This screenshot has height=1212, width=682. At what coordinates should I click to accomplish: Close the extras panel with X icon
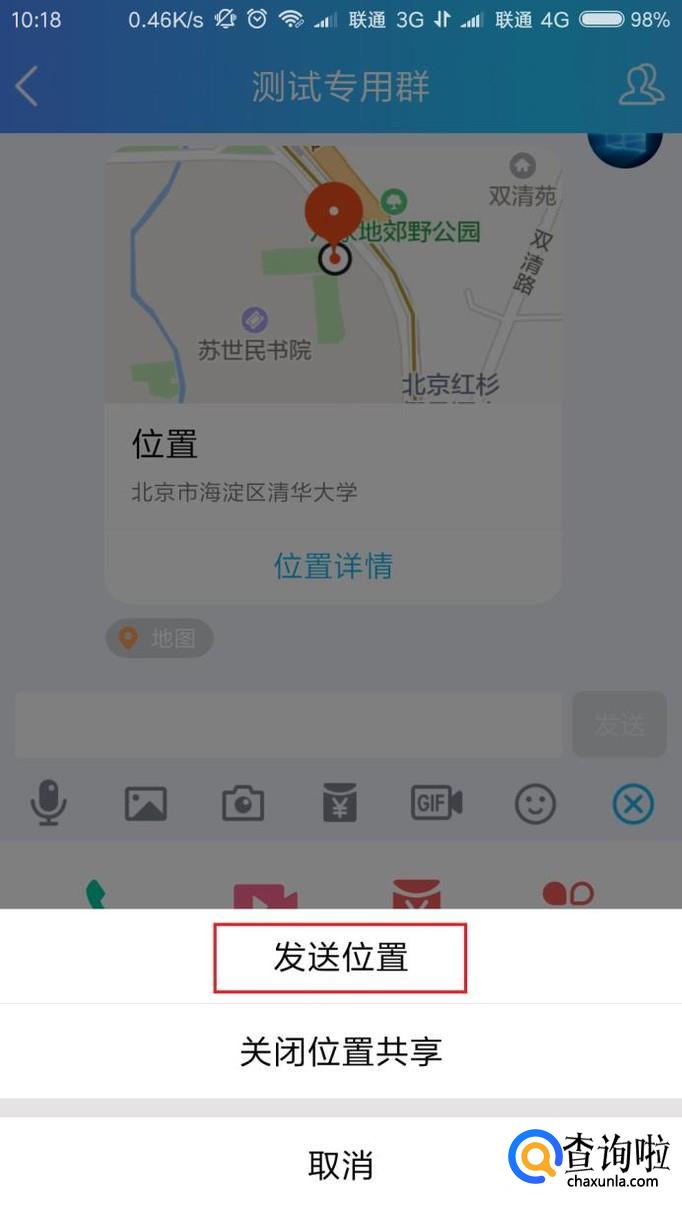(632, 803)
